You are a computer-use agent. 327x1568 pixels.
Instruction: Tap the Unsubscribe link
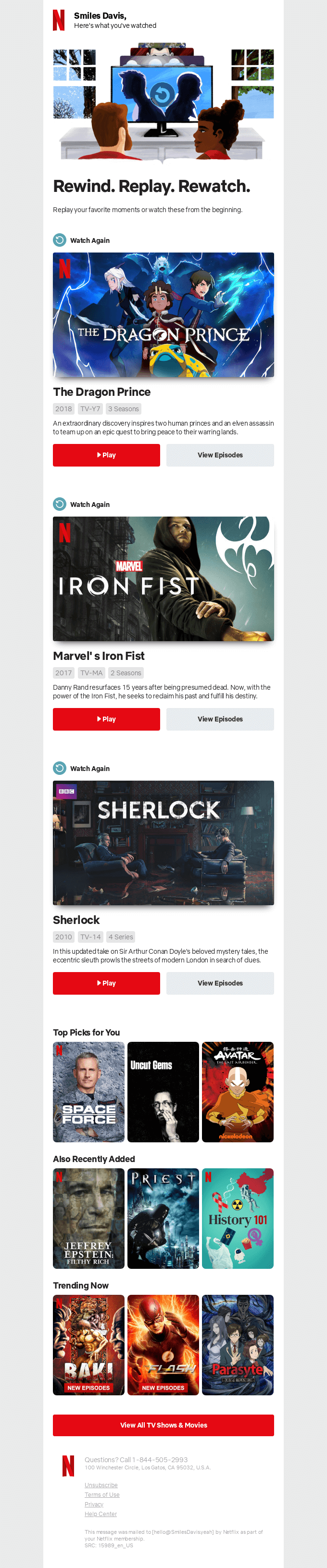(101, 1485)
